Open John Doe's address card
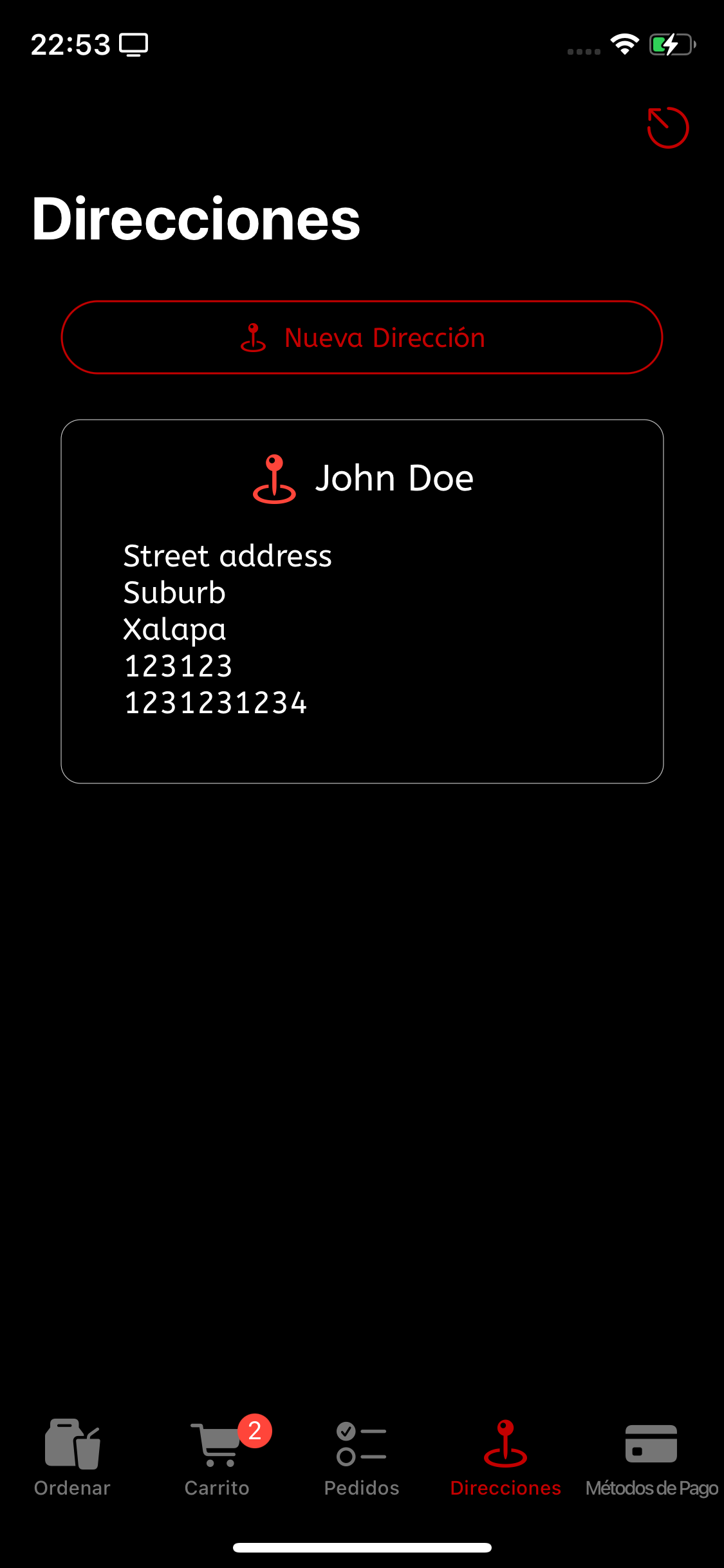Screen dimensions: 724x1568 tap(362, 601)
